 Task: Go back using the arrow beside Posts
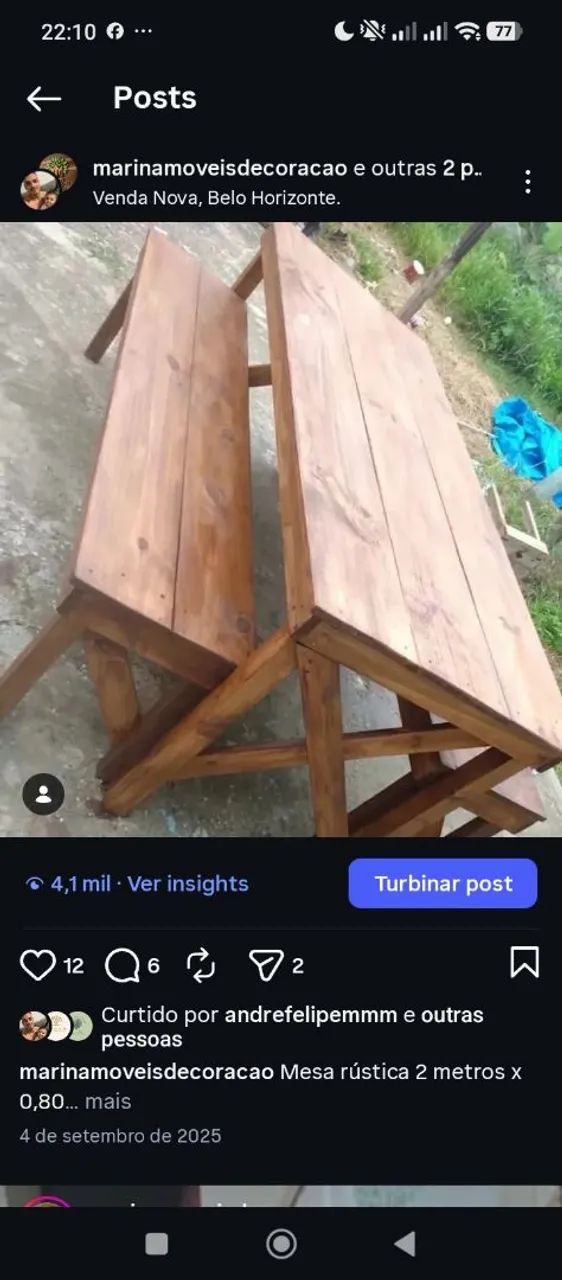43,98
